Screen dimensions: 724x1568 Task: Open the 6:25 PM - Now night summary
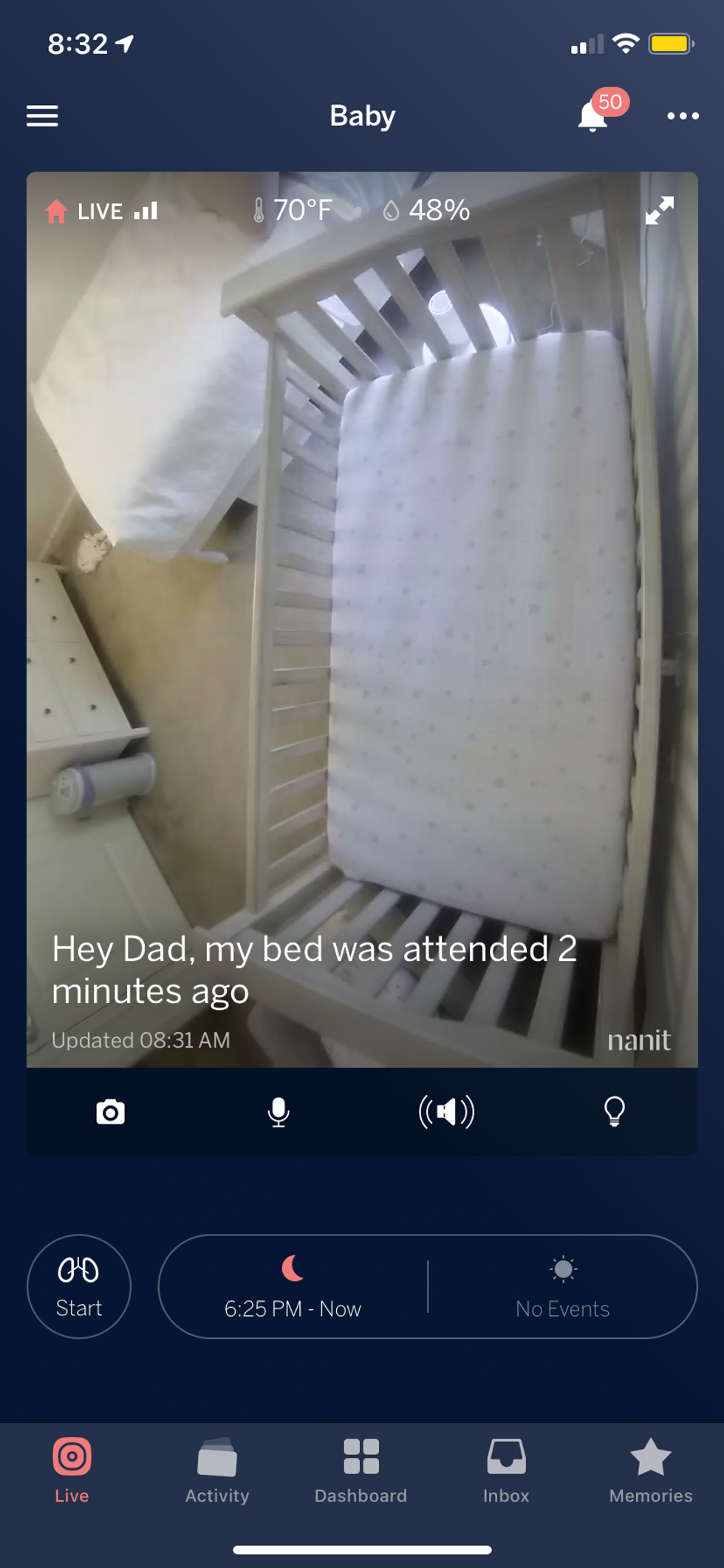(x=293, y=1287)
